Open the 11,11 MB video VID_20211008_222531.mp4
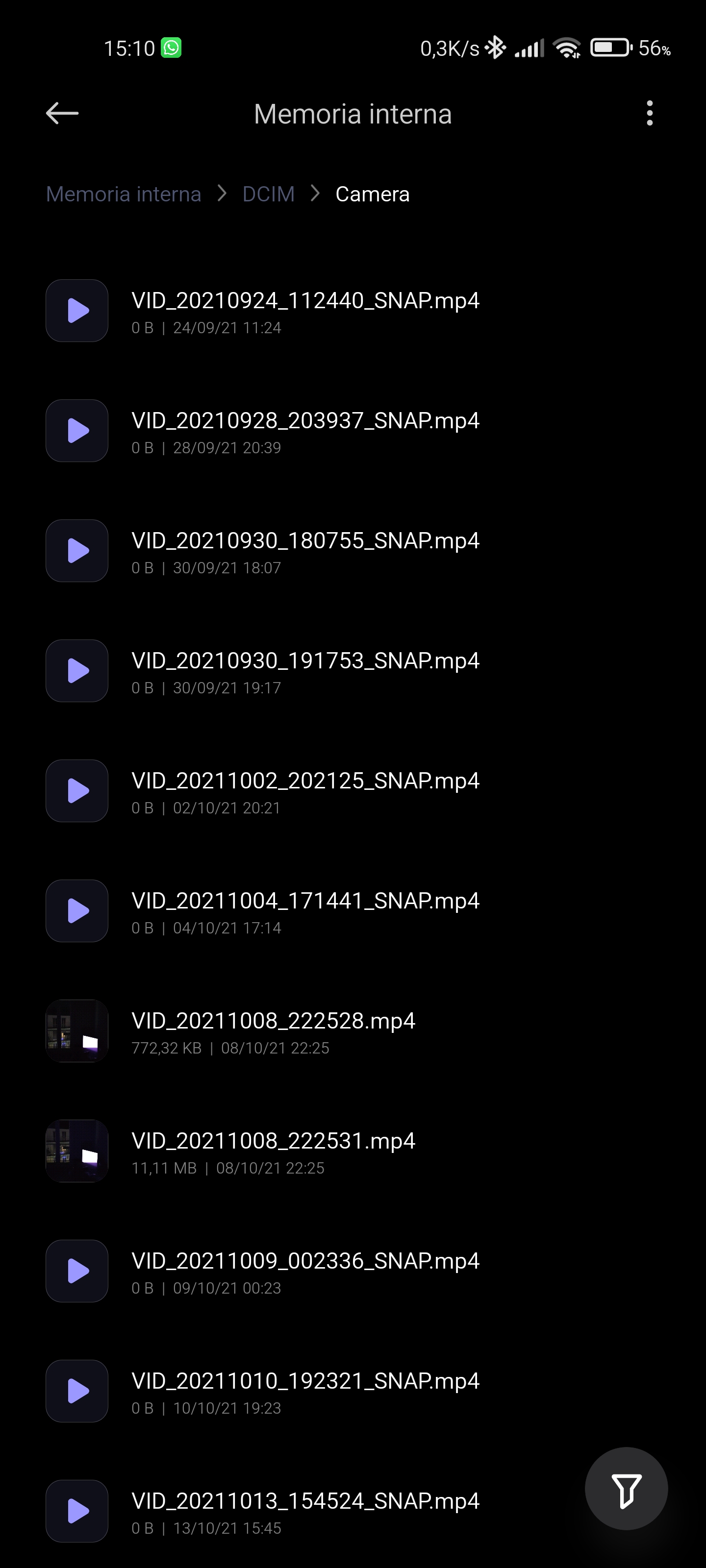 (353, 1151)
